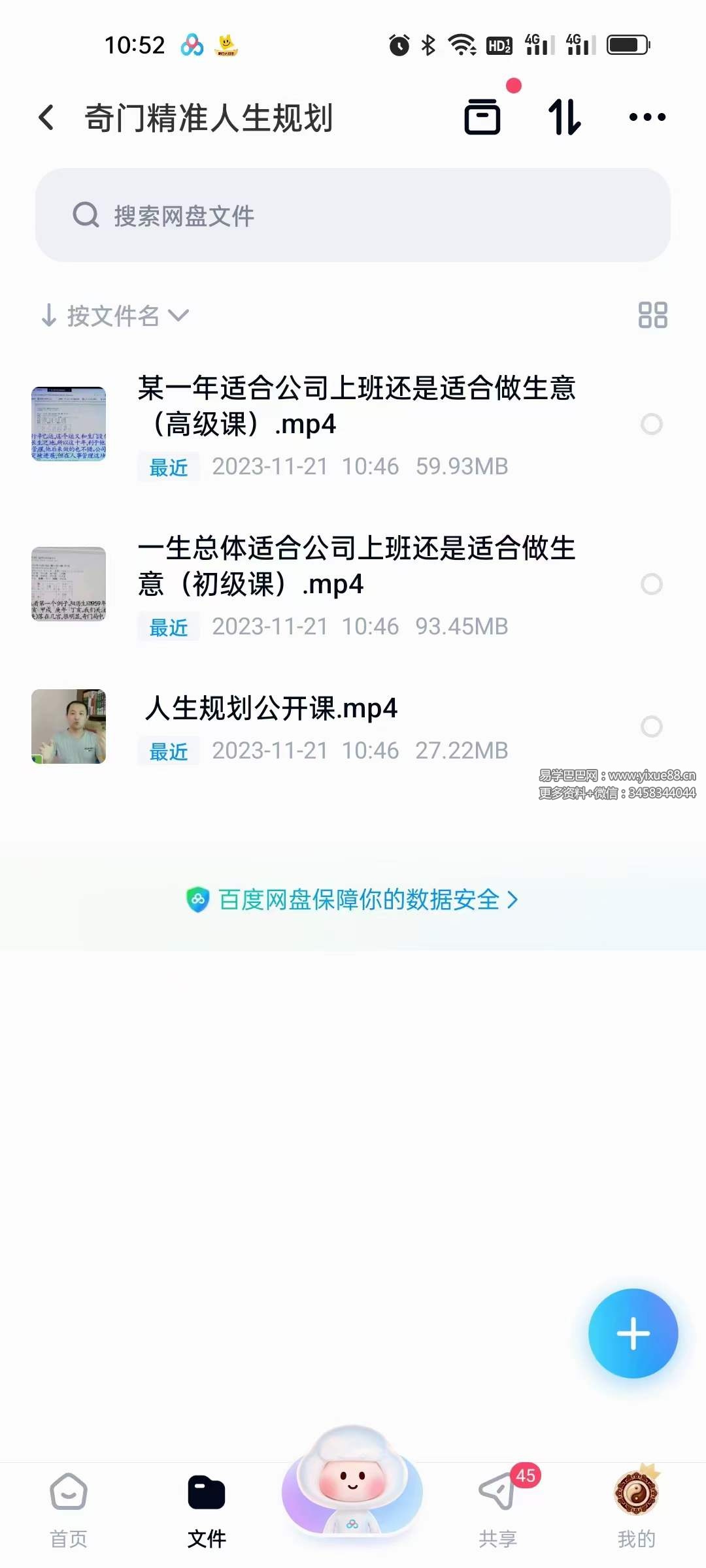Screen dimensions: 706x1568
Task: Click the back arrow to leave this folder
Action: [44, 116]
